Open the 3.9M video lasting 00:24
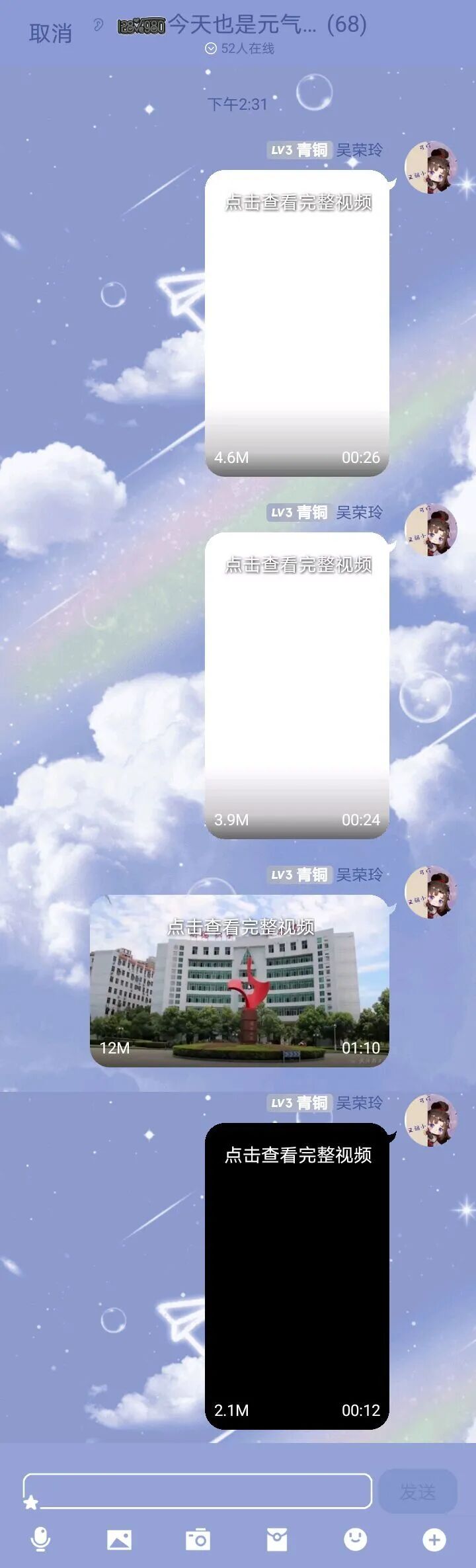The image size is (476, 1568). coord(297,685)
